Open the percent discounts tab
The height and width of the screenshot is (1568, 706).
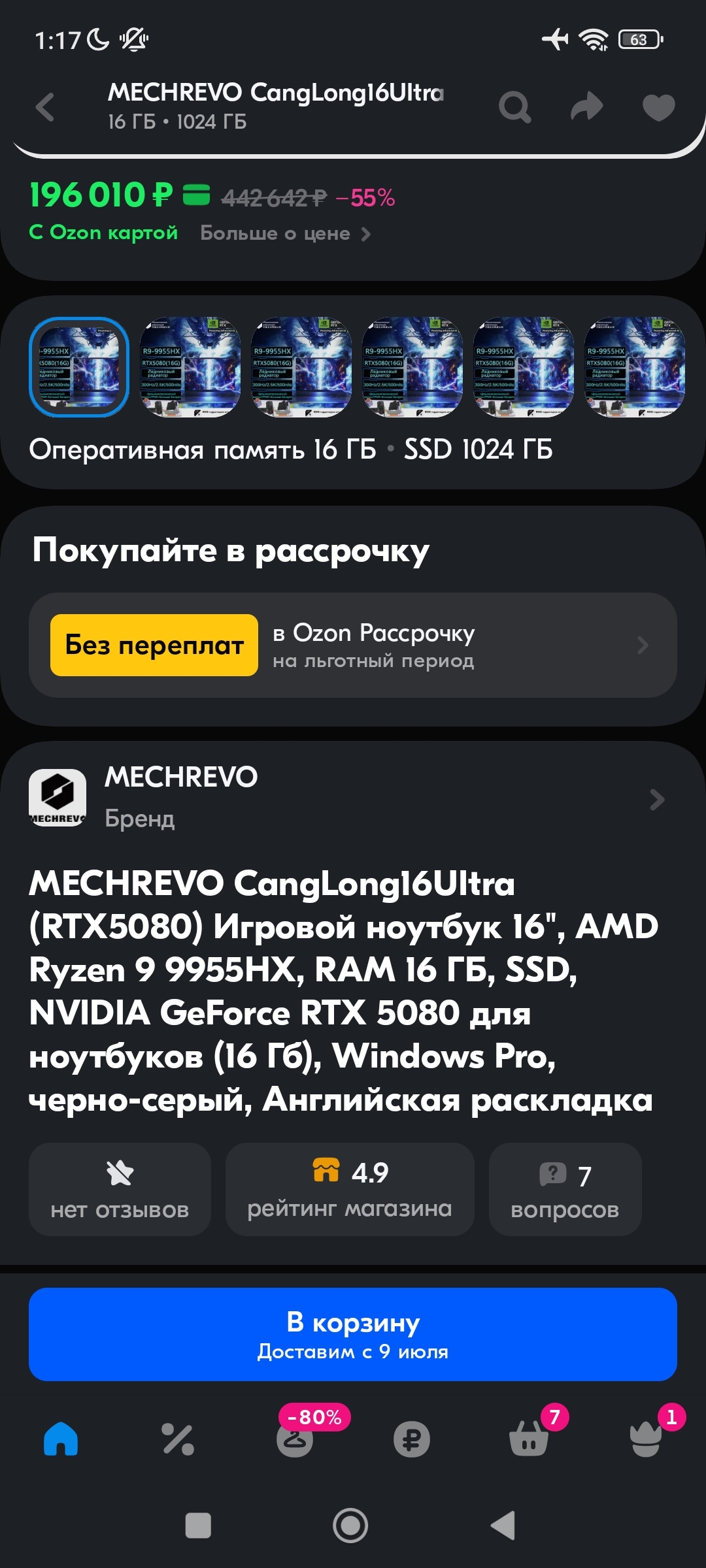click(x=178, y=1439)
